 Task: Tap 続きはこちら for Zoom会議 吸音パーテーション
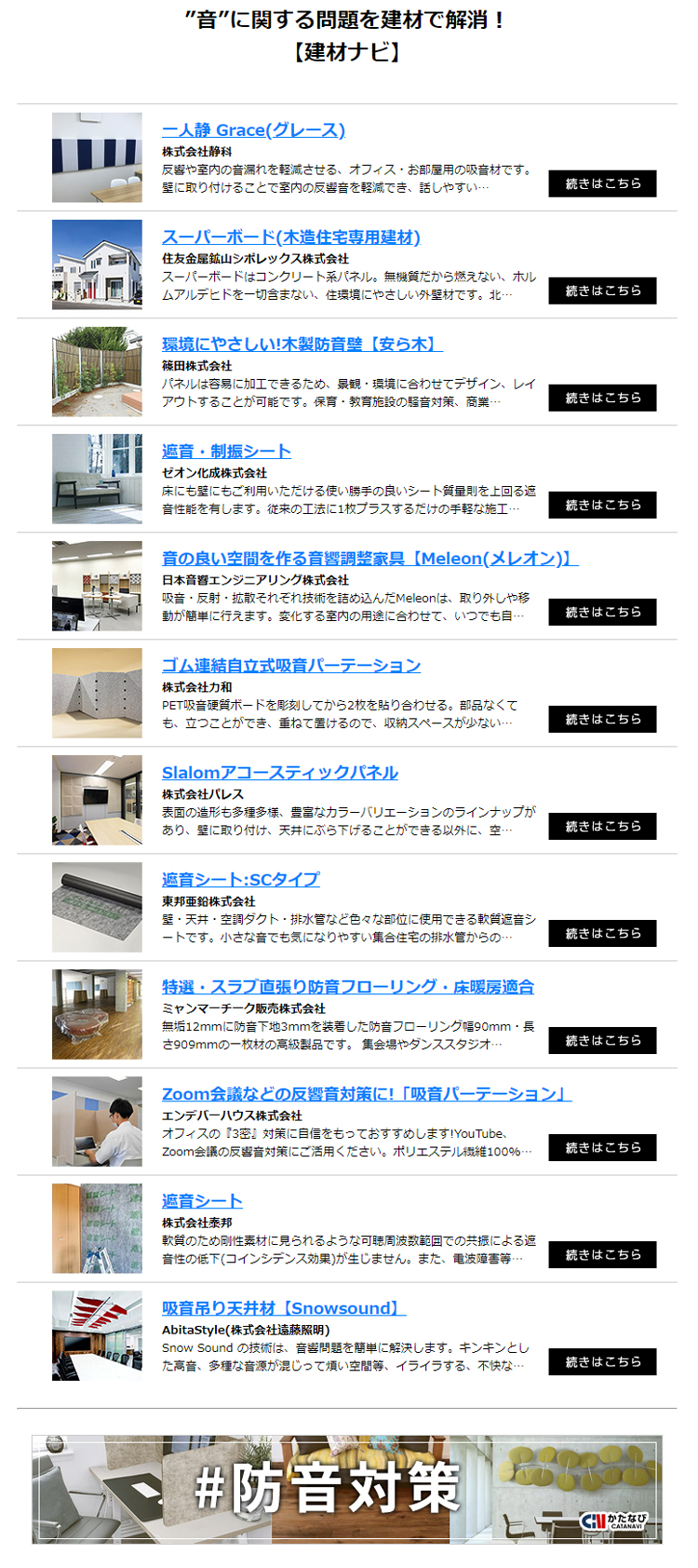click(x=602, y=1147)
